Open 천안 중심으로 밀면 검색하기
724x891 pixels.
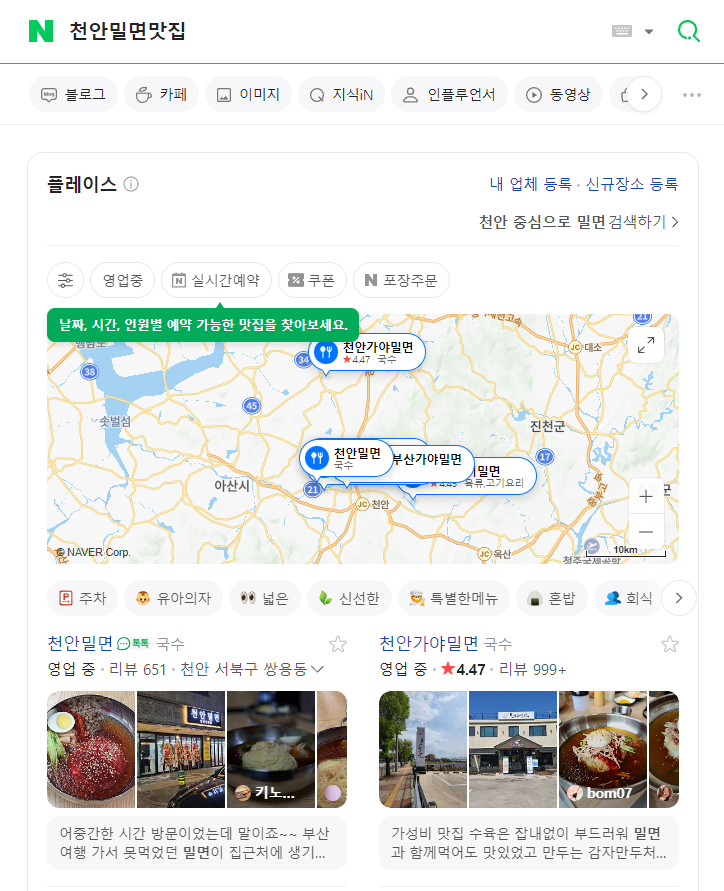coord(578,222)
